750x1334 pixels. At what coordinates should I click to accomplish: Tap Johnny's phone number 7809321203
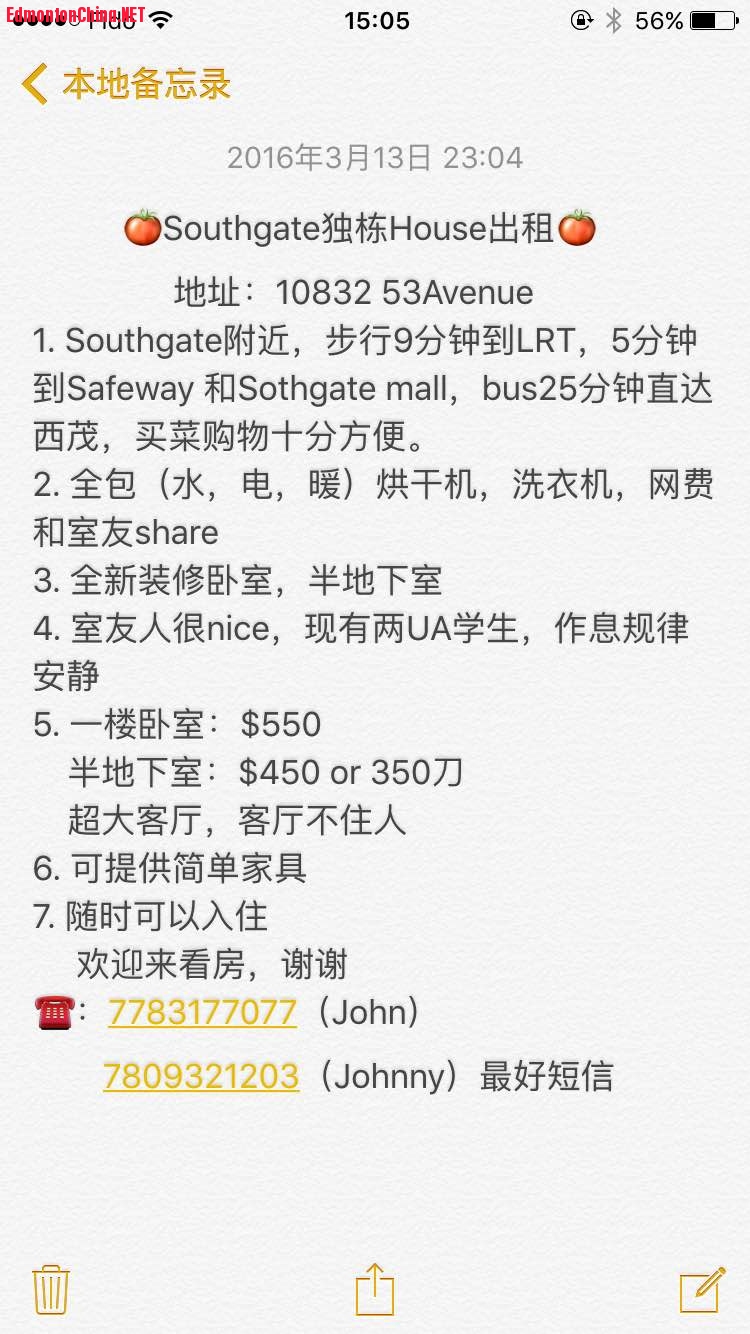[201, 1076]
